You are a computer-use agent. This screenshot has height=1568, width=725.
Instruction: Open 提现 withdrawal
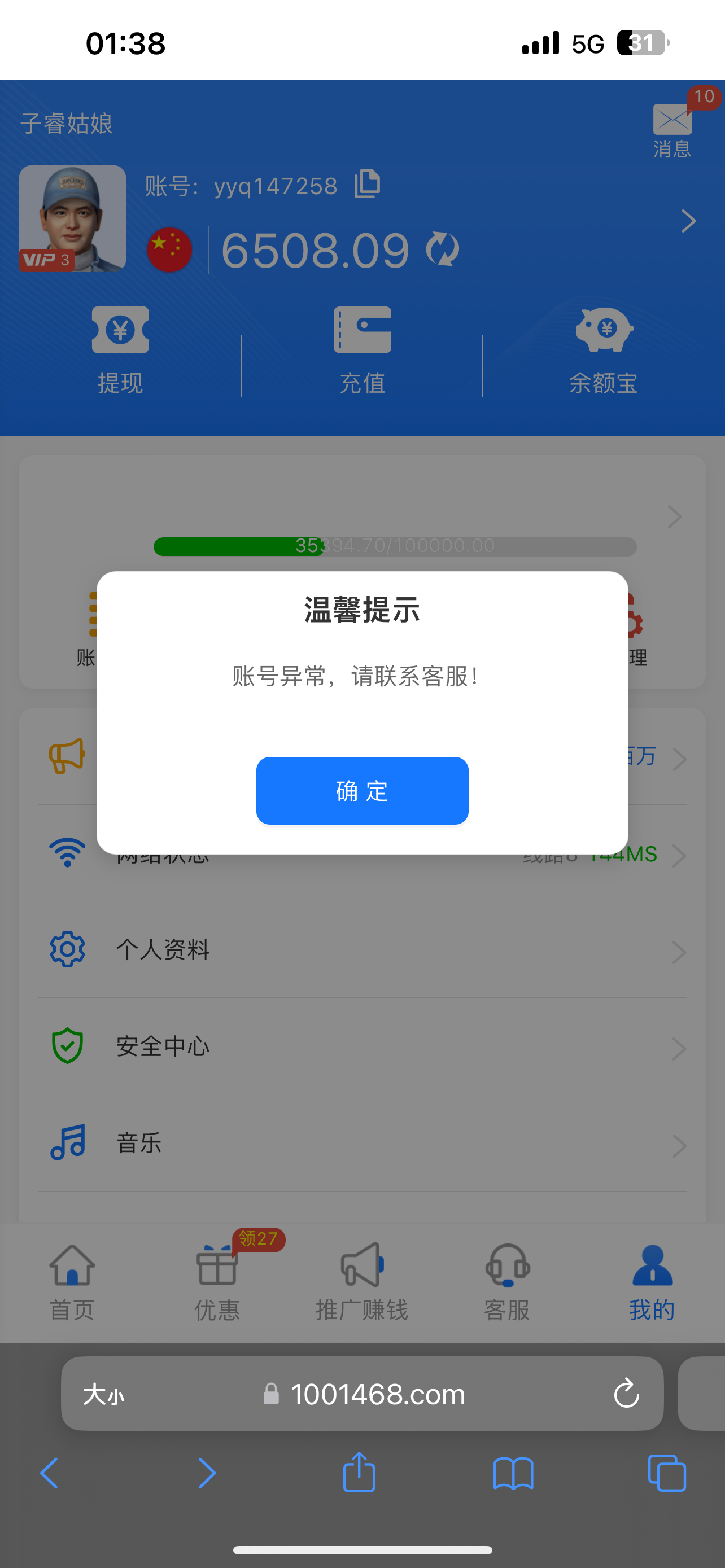pyautogui.click(x=120, y=350)
